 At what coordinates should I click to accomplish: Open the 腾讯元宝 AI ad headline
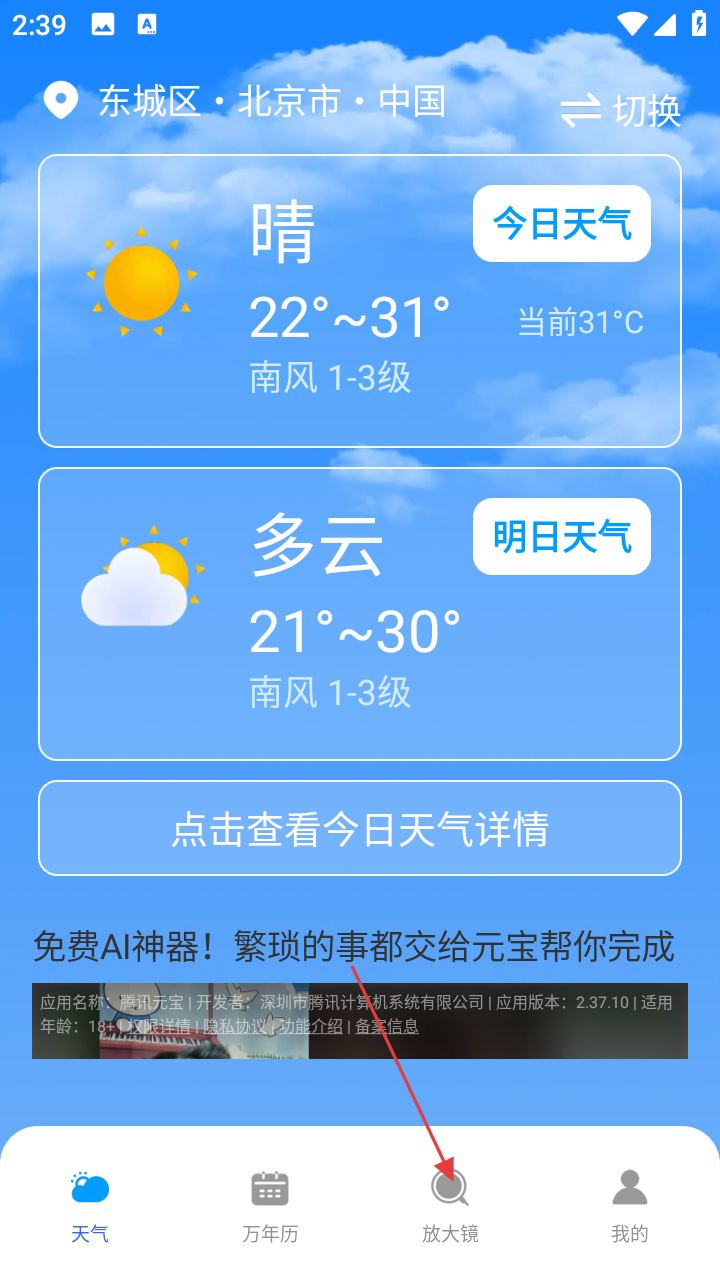(353, 945)
